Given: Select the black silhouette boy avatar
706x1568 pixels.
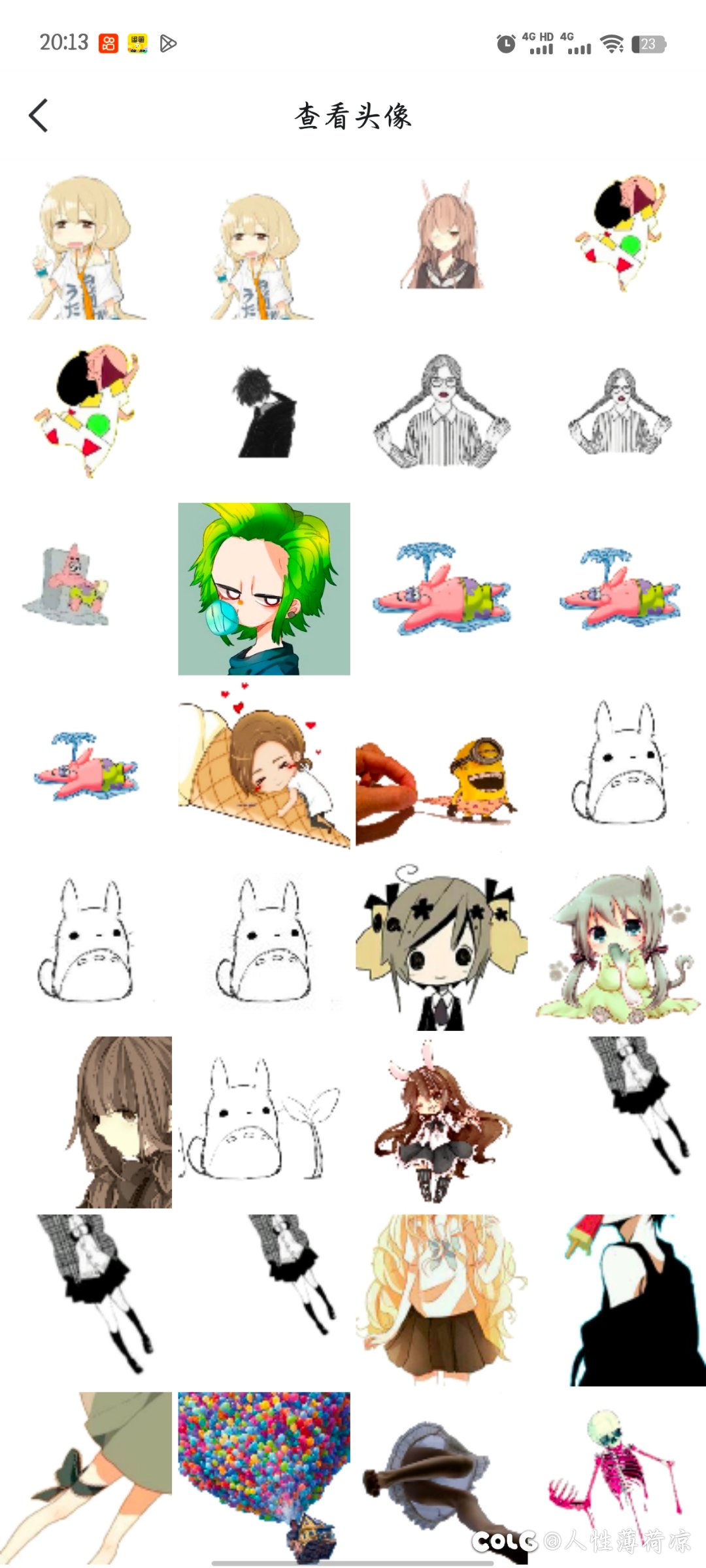Looking at the screenshot, I should tap(264, 412).
